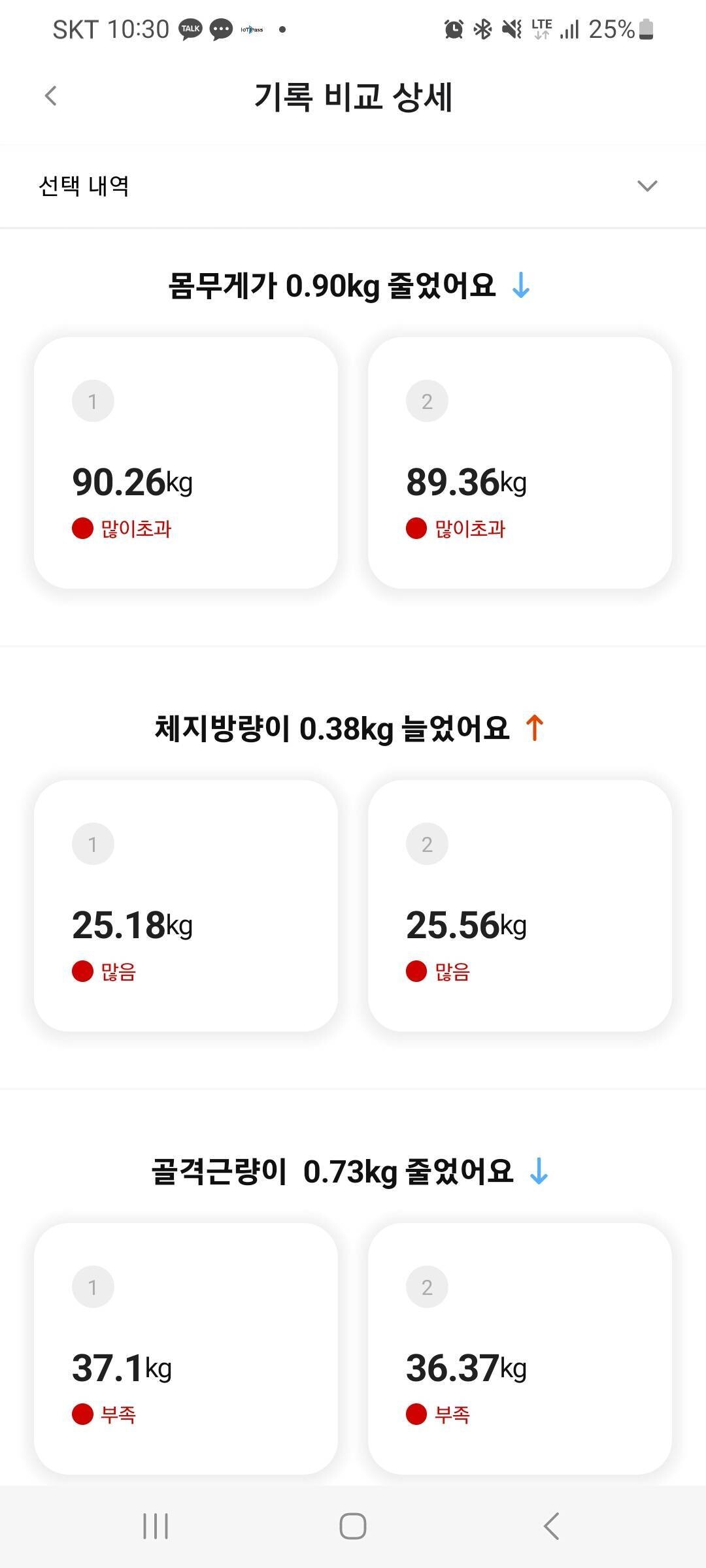
Task: Navigate back with the top-left arrow
Action: tap(50, 95)
